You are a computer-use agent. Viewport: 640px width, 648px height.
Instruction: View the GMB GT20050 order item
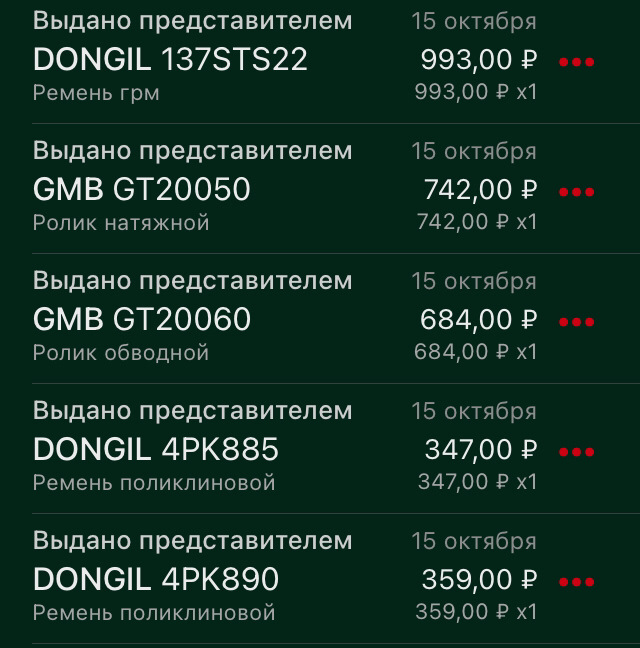[142, 190]
